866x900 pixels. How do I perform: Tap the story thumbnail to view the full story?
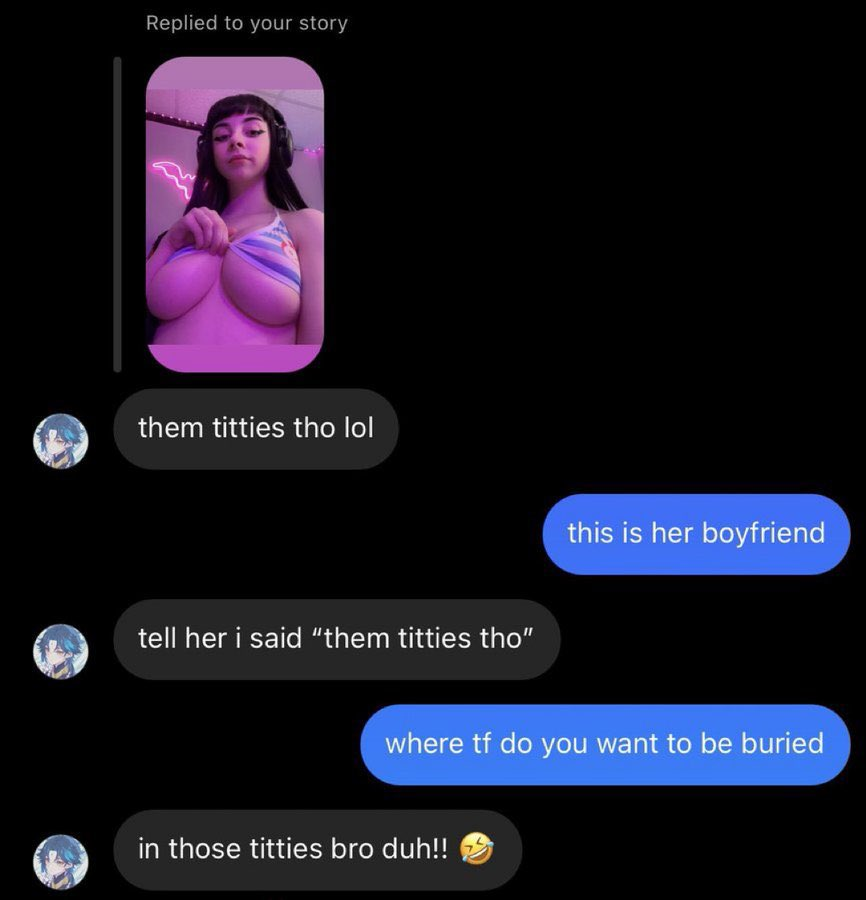(x=235, y=213)
